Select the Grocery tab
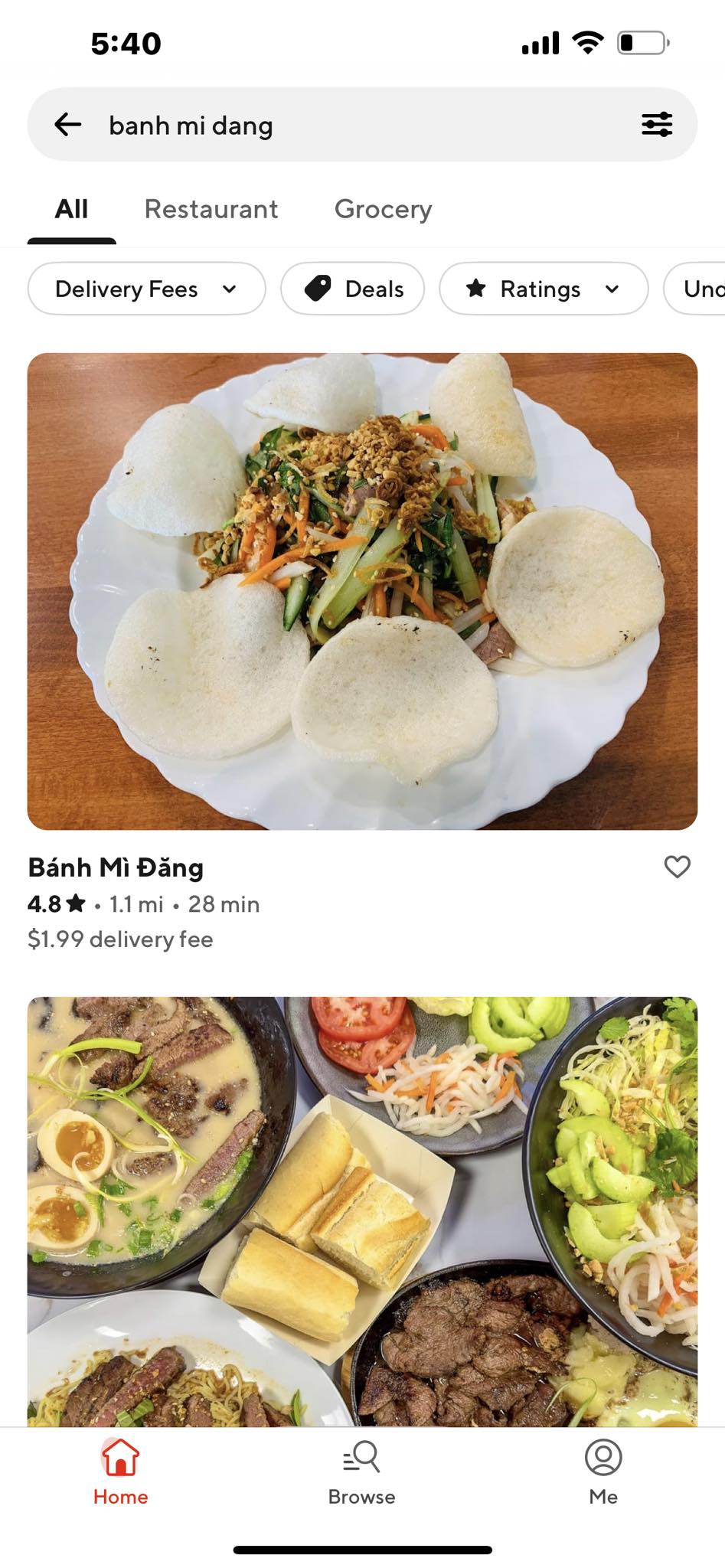This screenshot has width=725, height=1568. coord(382,208)
